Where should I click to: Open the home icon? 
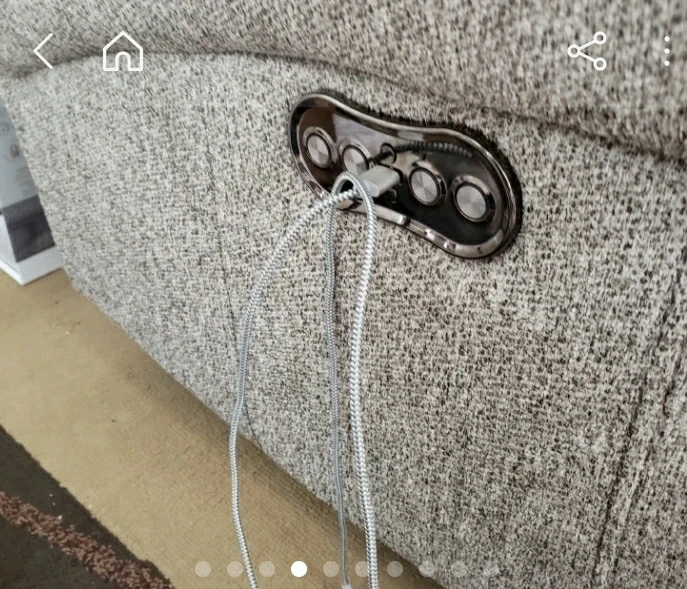(122, 51)
